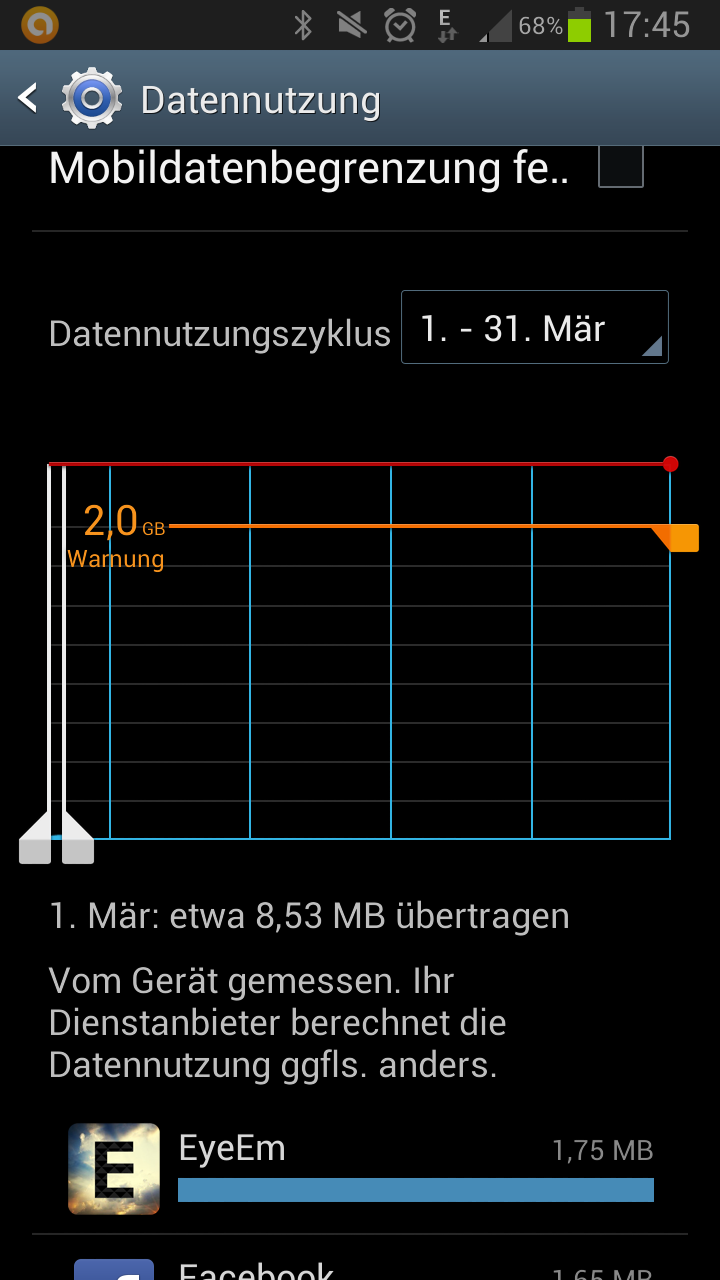Tap the orange 2,0 GB warning handle
This screenshot has width=720, height=1280.
[681, 538]
